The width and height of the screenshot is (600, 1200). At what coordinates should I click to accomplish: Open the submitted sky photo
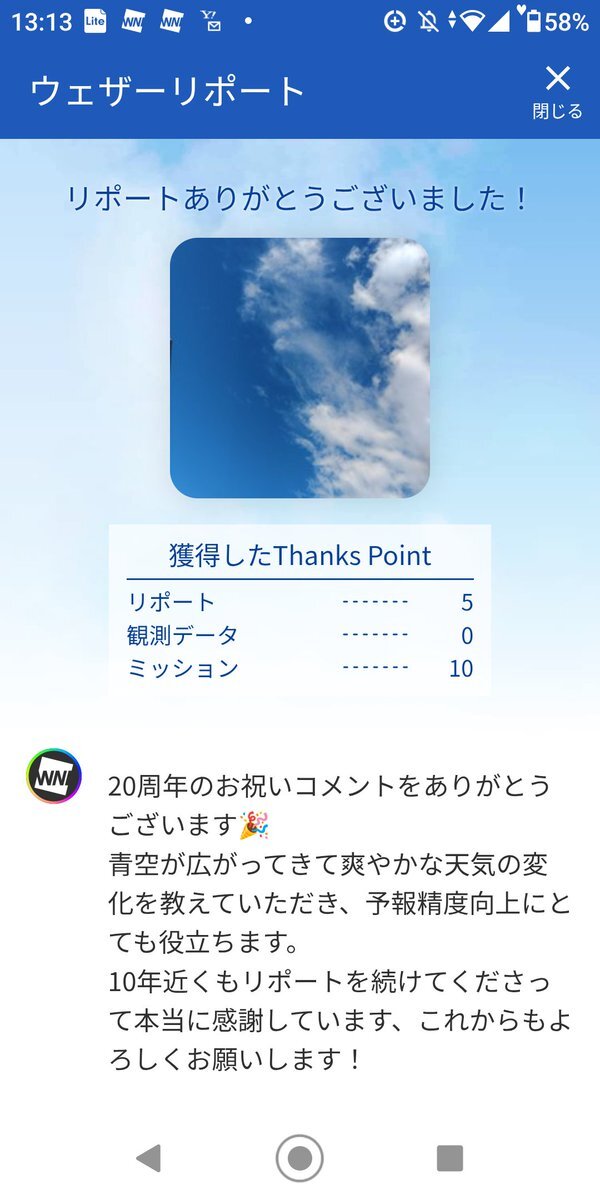coord(300,368)
